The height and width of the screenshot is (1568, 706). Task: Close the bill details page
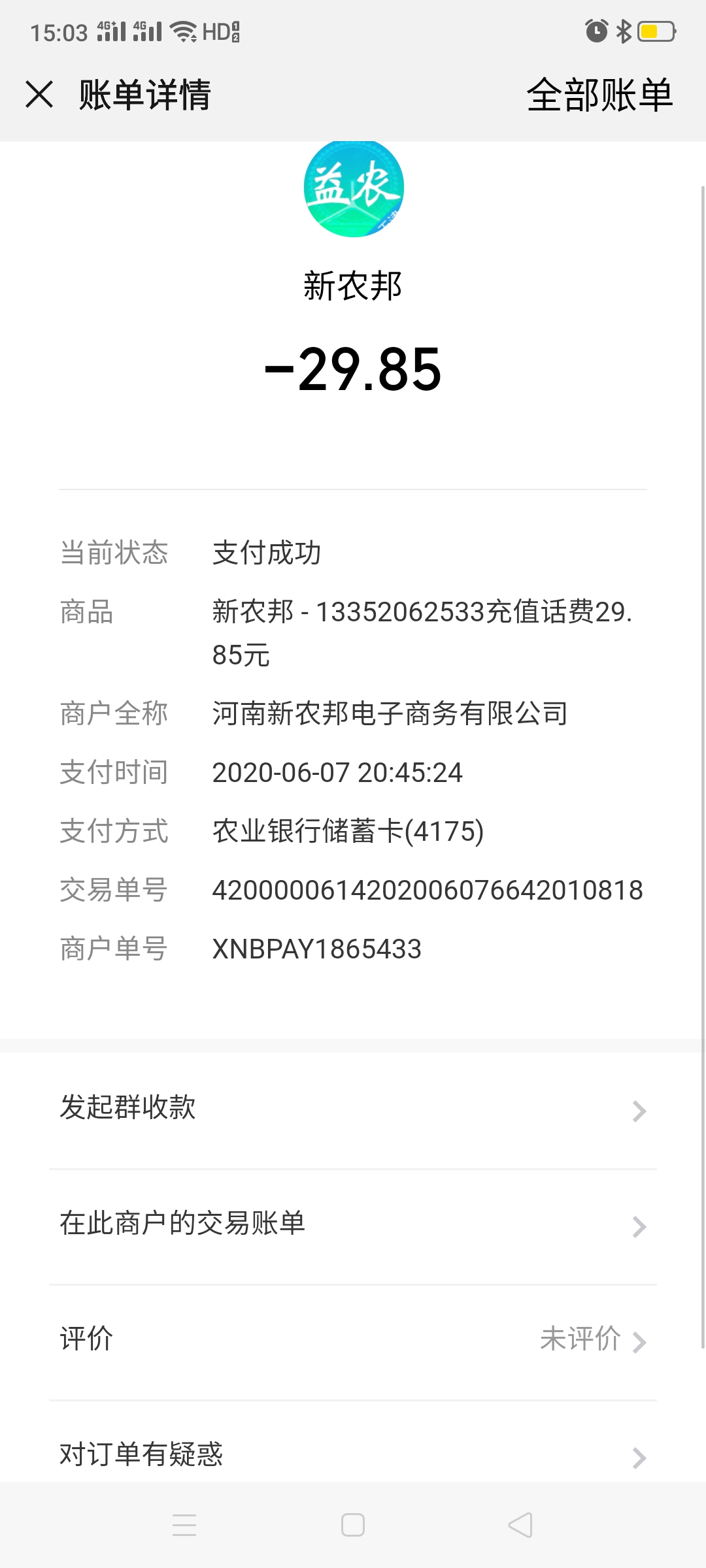pos(39,94)
